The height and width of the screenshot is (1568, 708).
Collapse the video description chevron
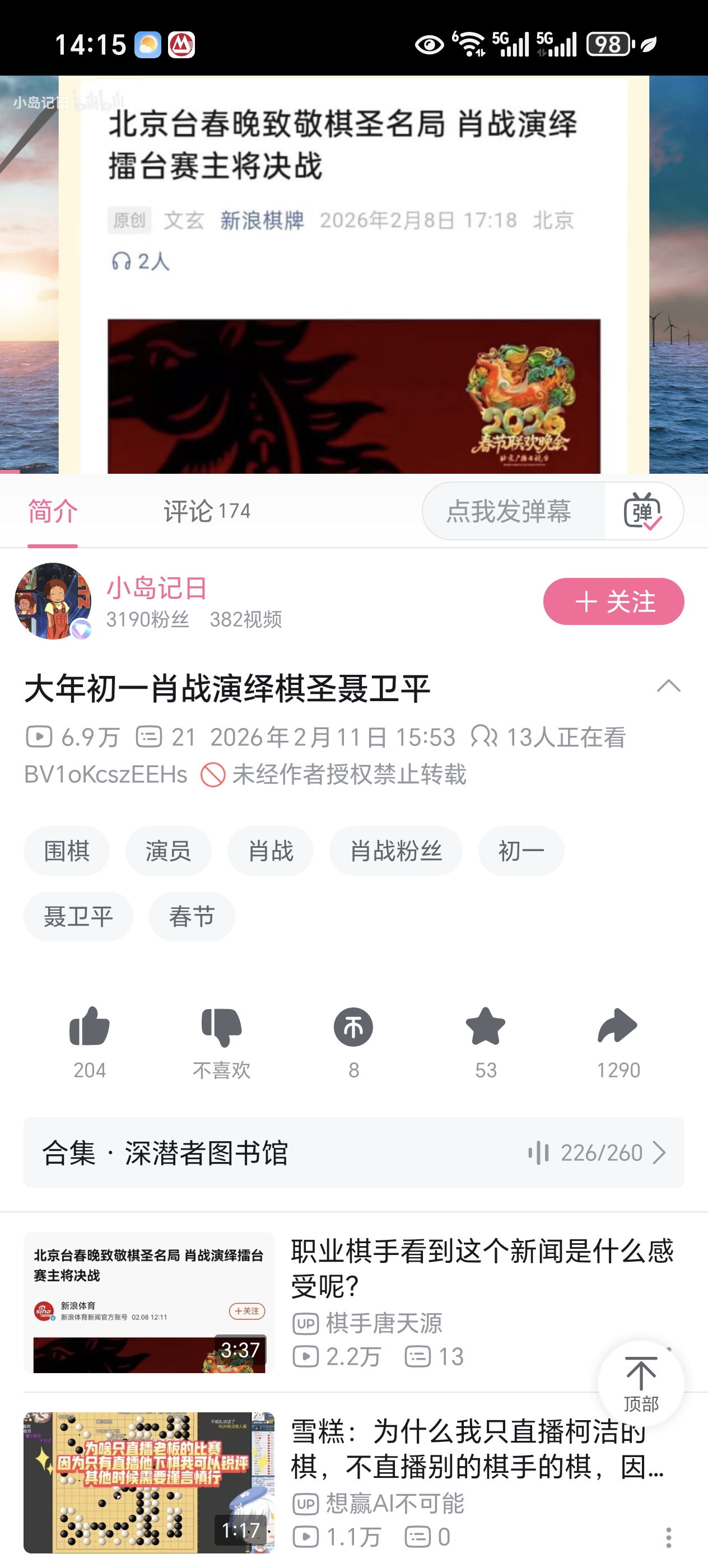pos(668,687)
